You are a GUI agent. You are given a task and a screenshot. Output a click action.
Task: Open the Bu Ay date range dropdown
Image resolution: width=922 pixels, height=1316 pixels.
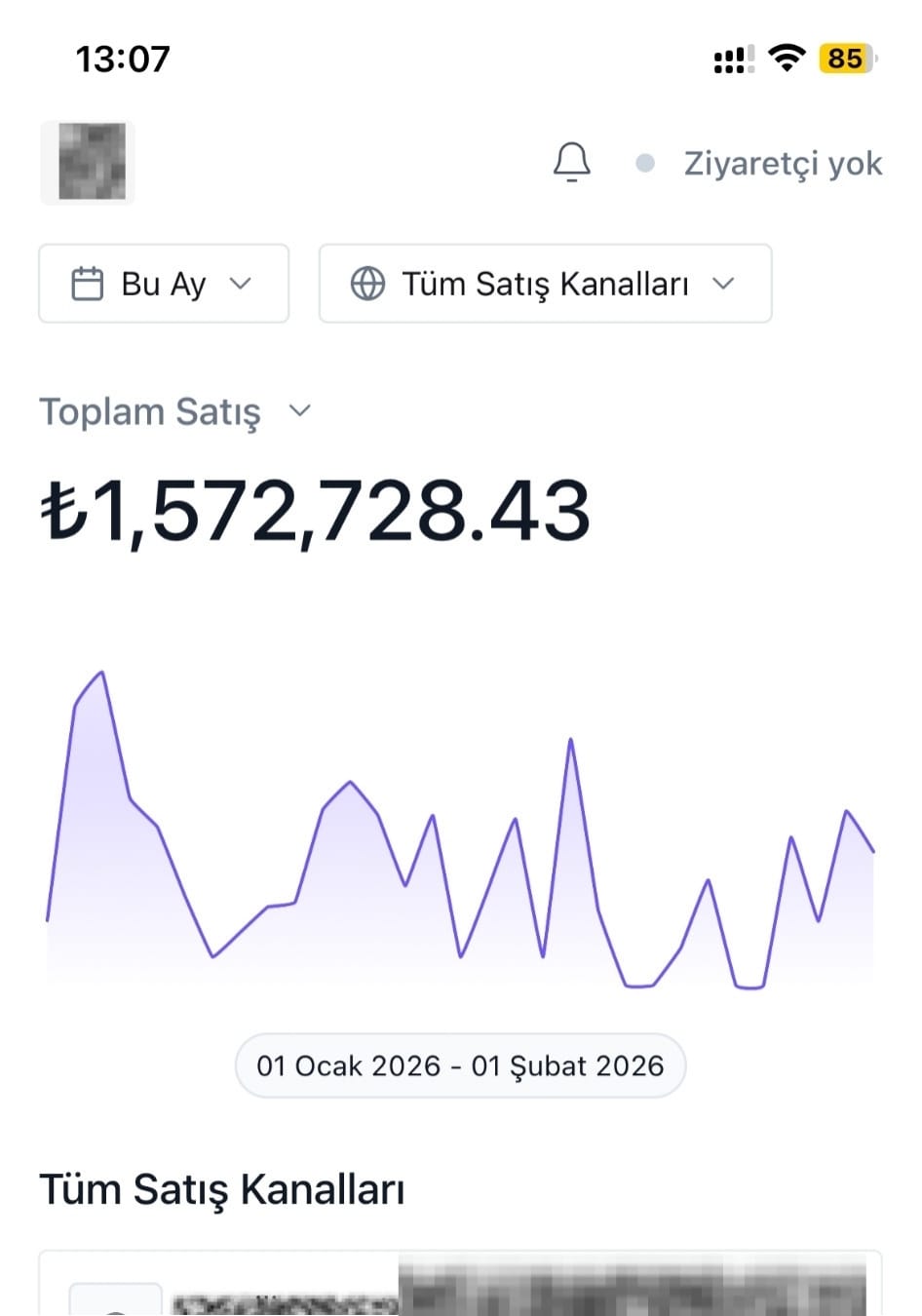pos(164,284)
